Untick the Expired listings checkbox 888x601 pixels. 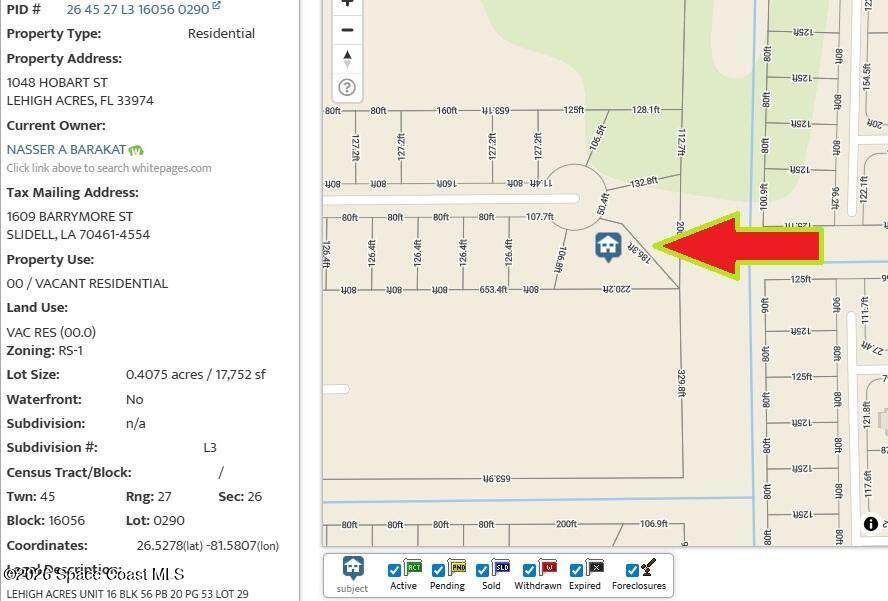point(576,571)
